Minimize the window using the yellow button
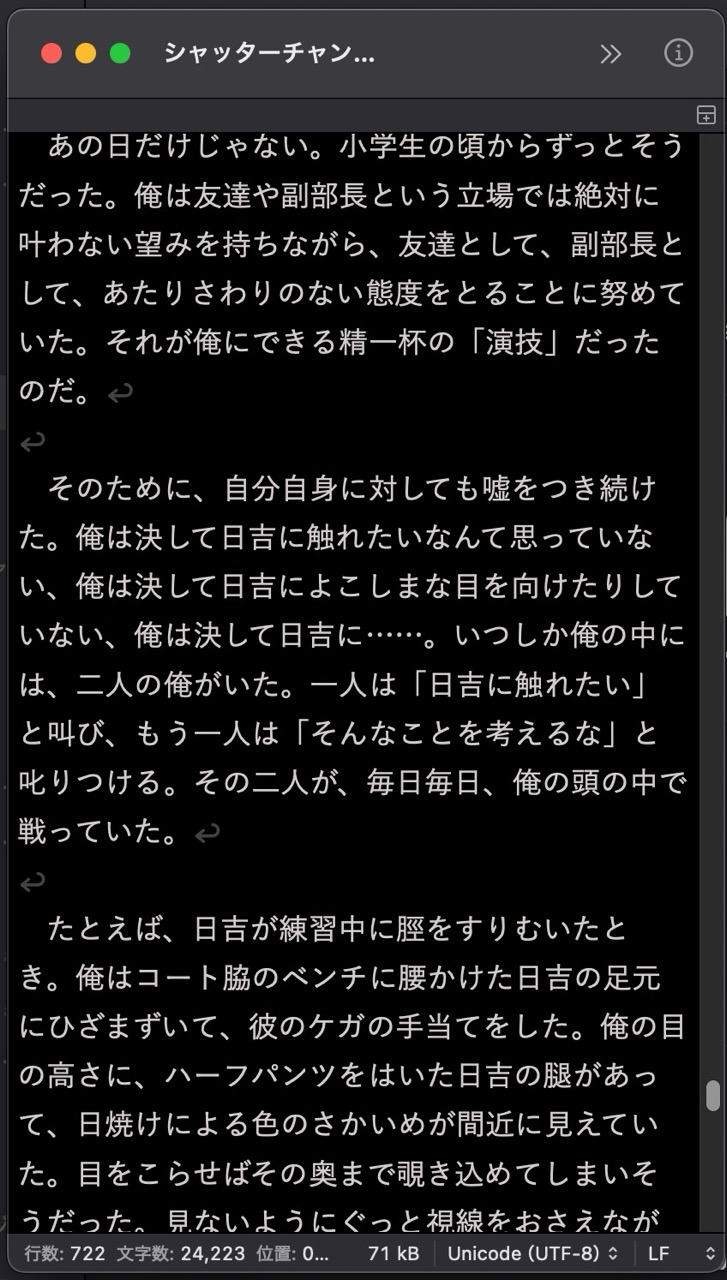Screen dimensions: 727x1280 point(86,54)
